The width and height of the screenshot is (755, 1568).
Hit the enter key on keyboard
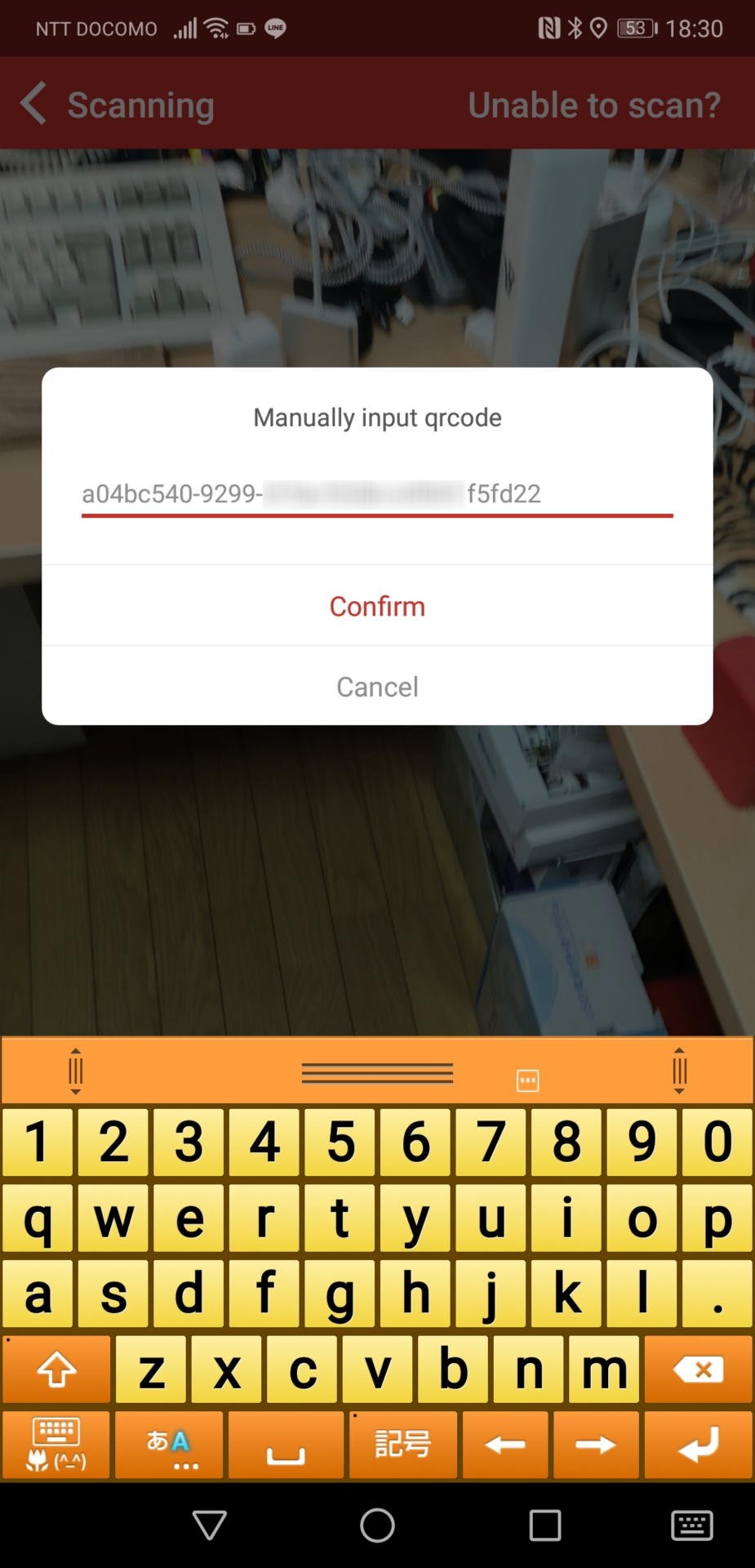[698, 1445]
